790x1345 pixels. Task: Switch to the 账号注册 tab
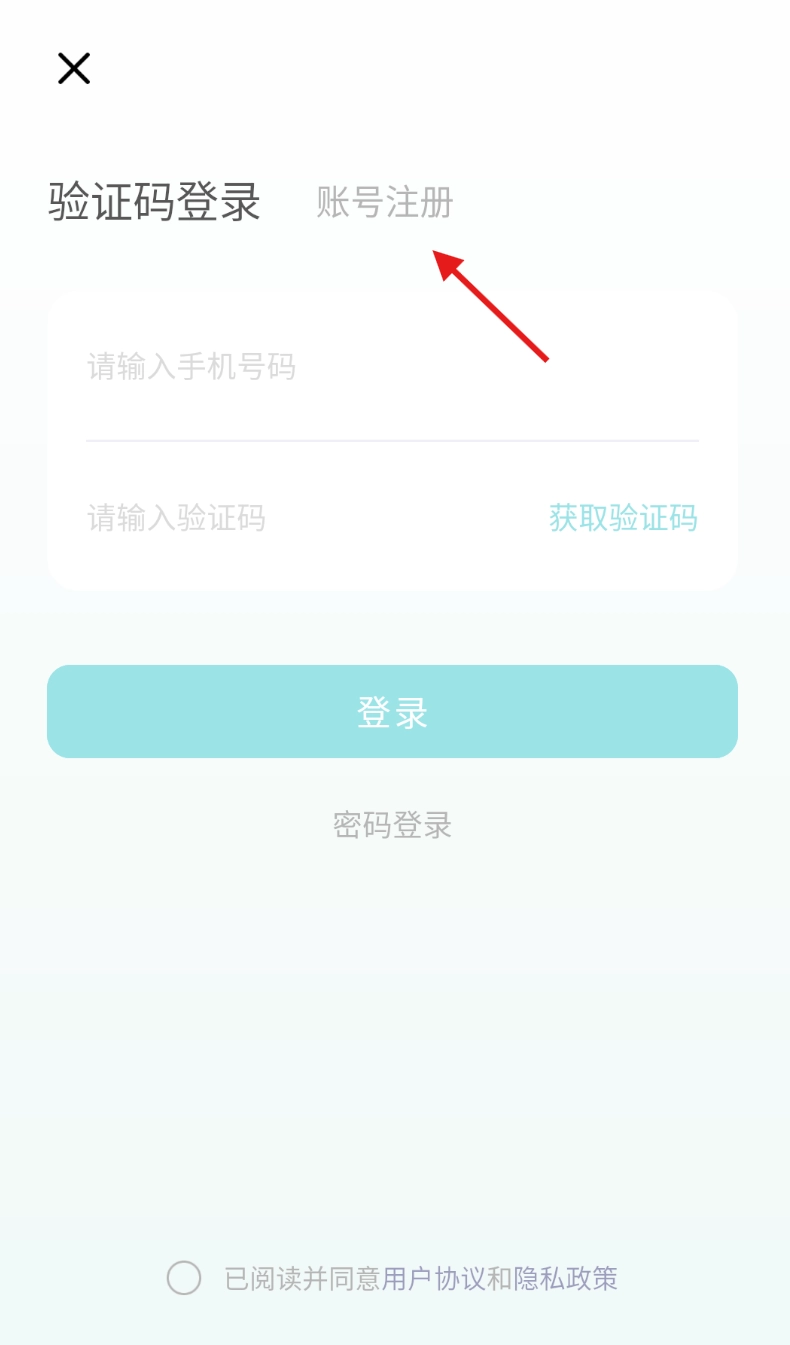(x=385, y=202)
